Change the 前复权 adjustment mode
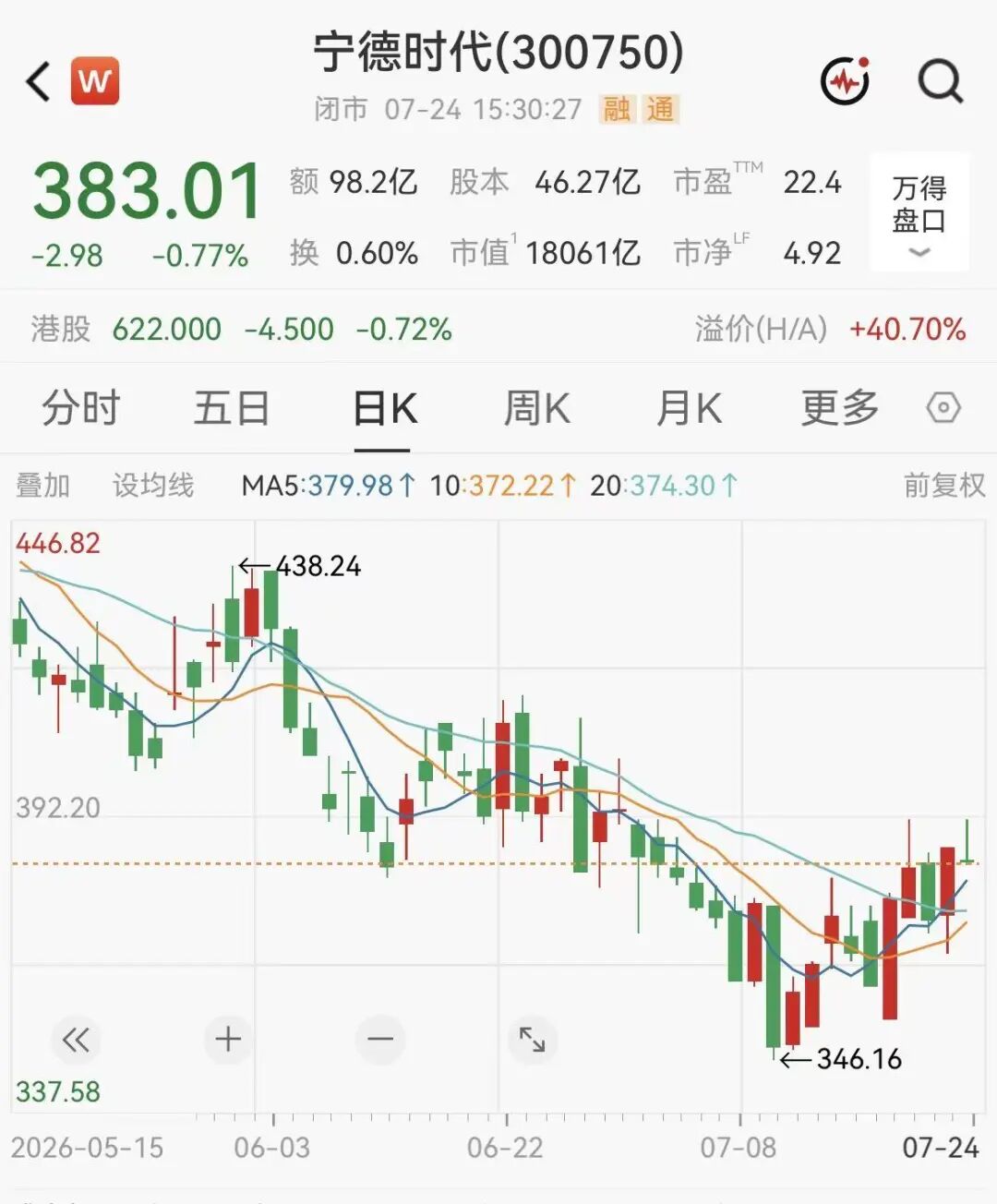The image size is (997, 1204). 944,485
